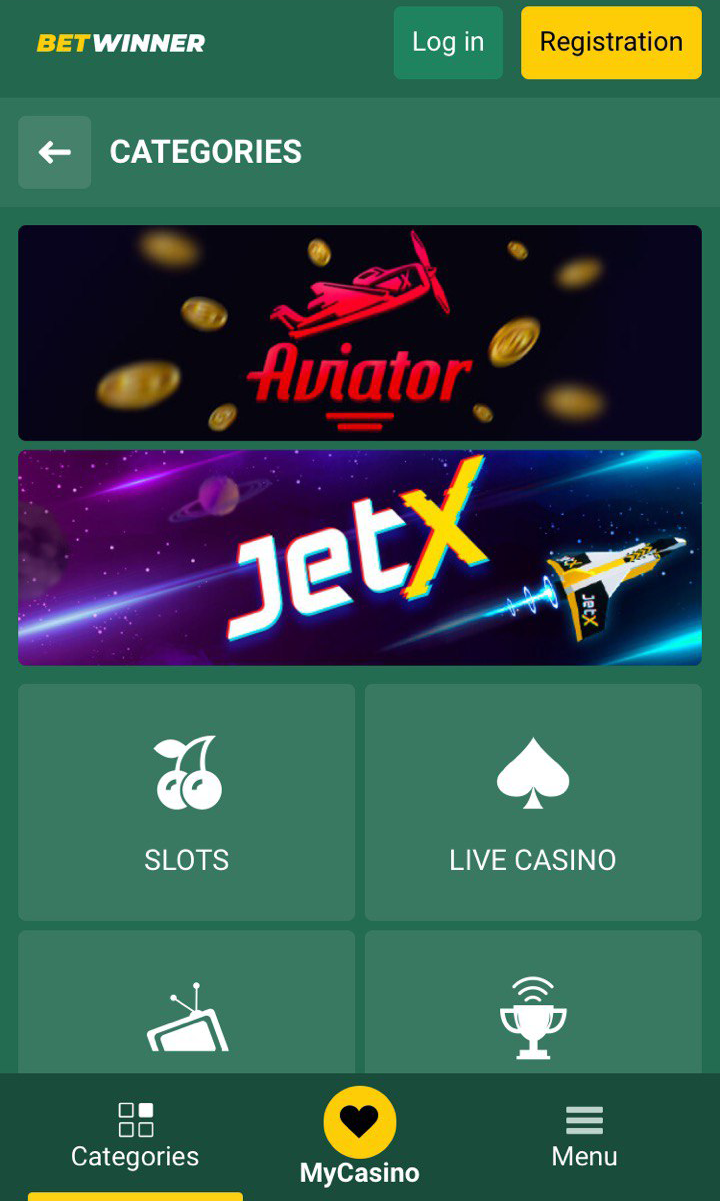
Task: Open the Aviator game banner
Action: (360, 333)
